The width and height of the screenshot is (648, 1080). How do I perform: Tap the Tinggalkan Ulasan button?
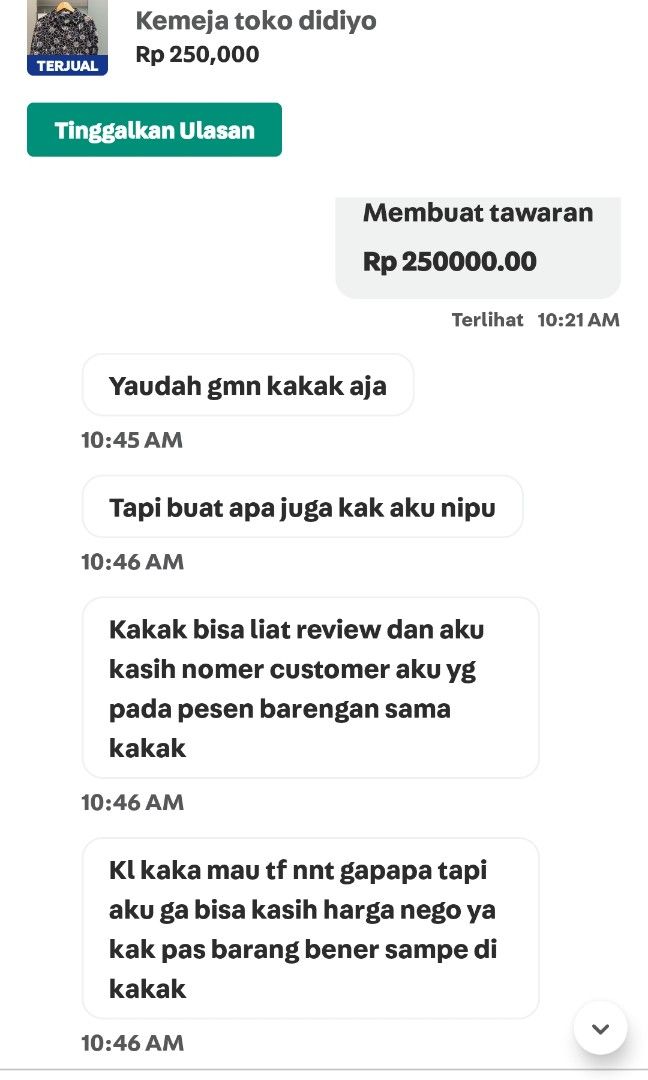point(154,129)
